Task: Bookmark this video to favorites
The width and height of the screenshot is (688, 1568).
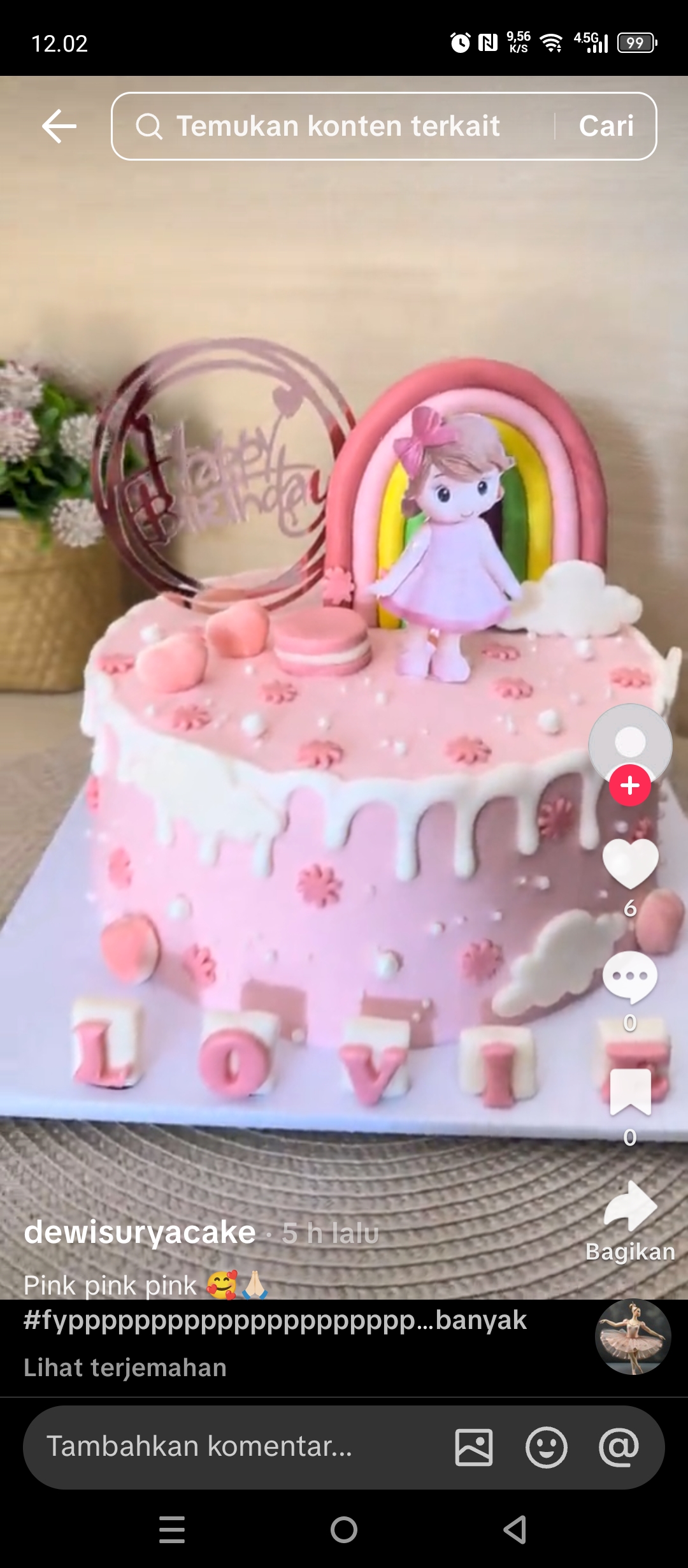Action: click(630, 1093)
